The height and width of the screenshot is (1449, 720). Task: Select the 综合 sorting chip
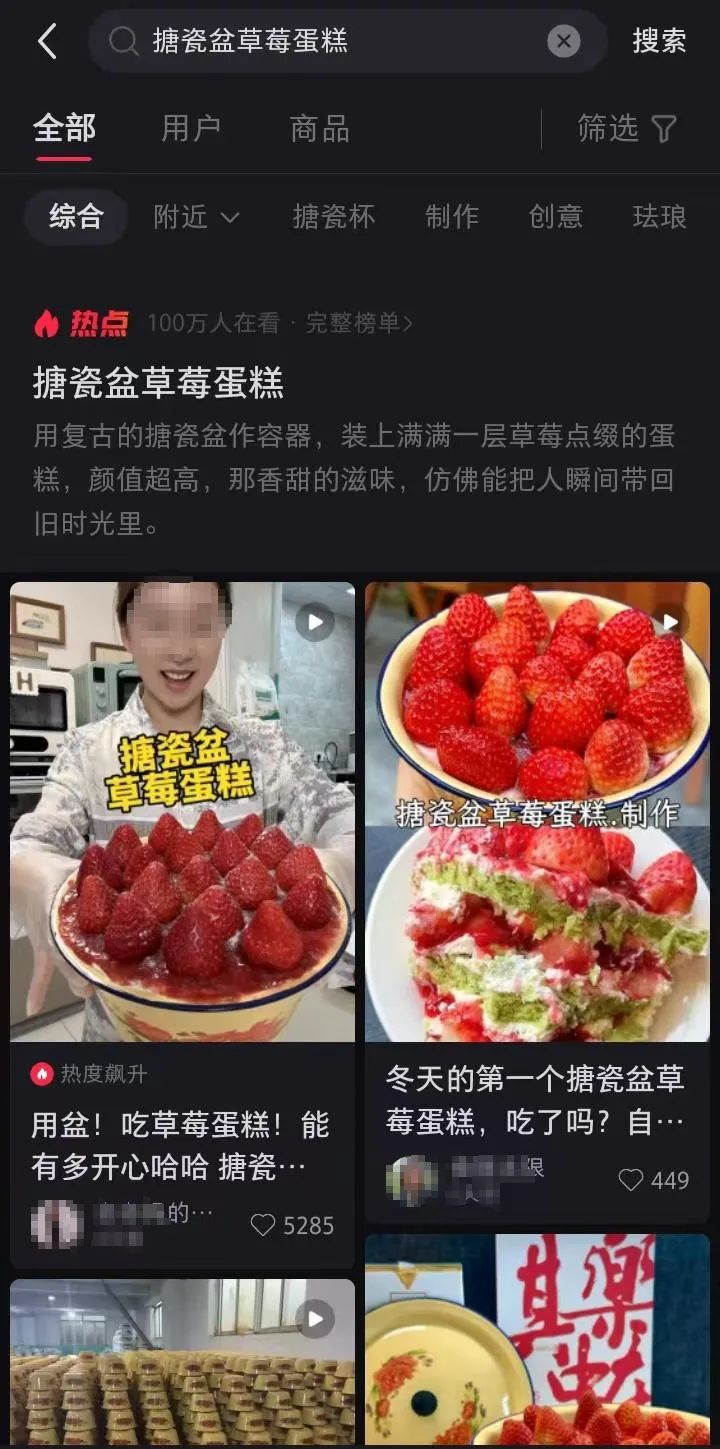click(75, 217)
